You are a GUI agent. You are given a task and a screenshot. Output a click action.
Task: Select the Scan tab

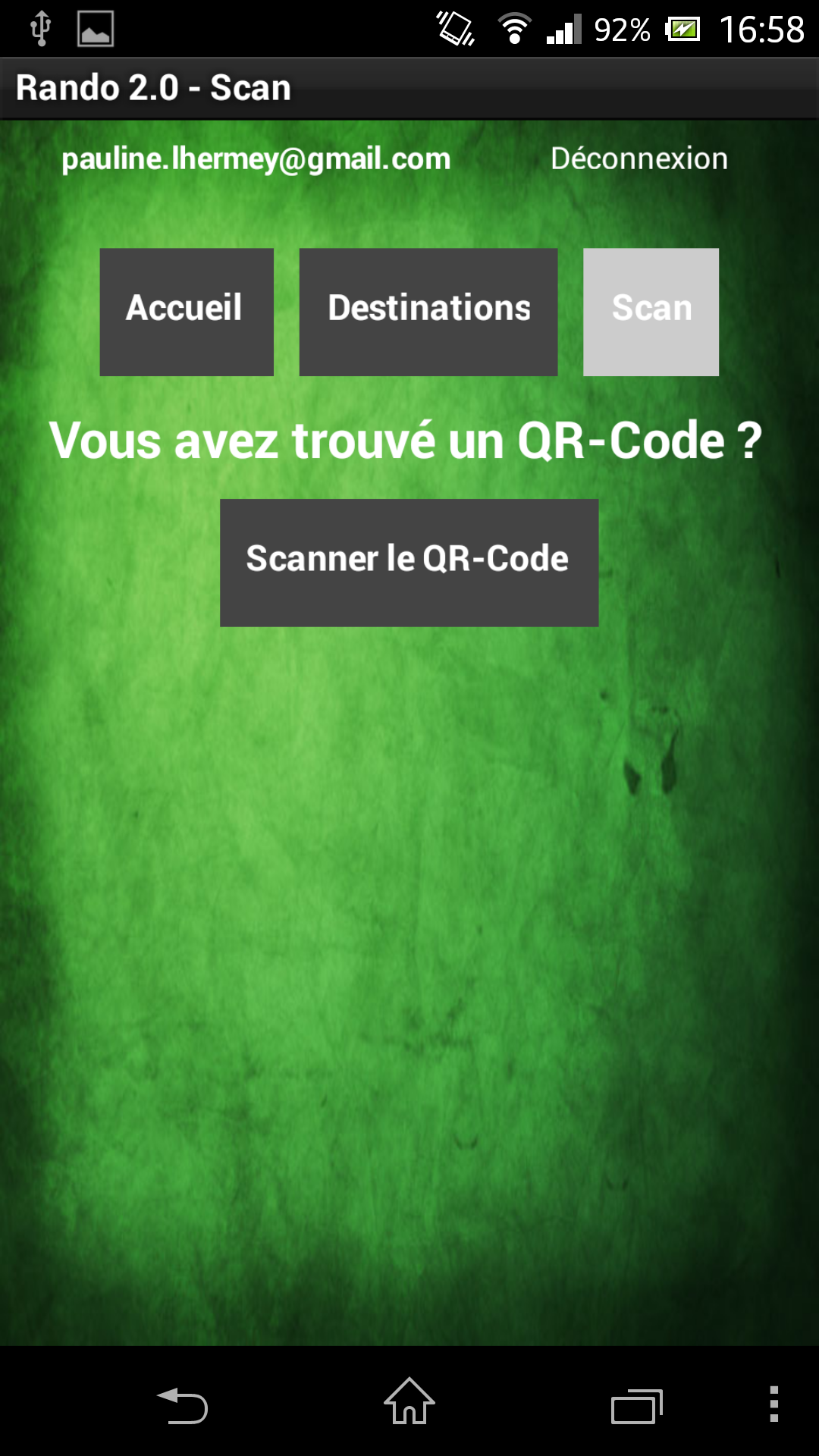(651, 312)
